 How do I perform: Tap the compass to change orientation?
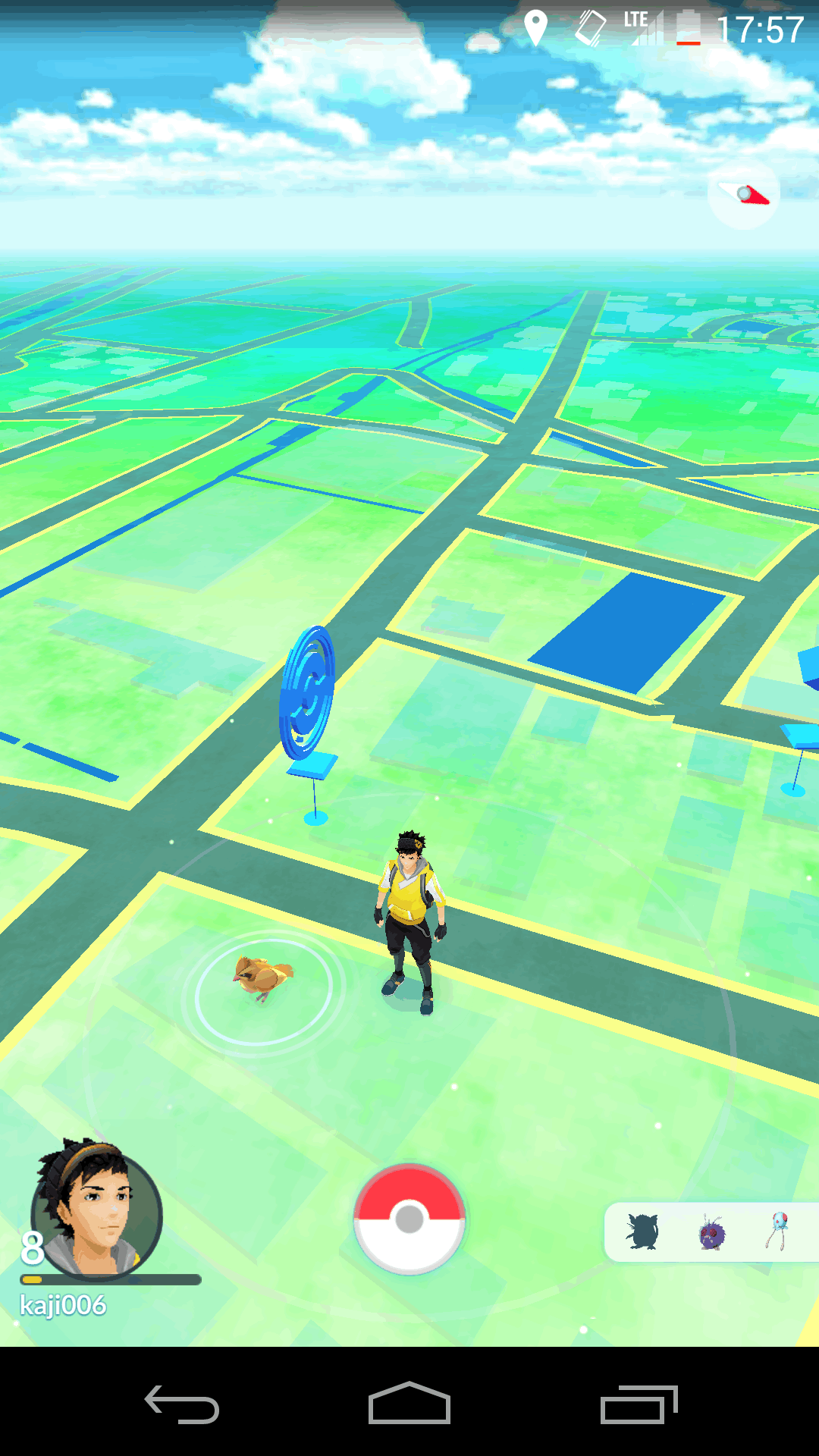click(x=744, y=195)
